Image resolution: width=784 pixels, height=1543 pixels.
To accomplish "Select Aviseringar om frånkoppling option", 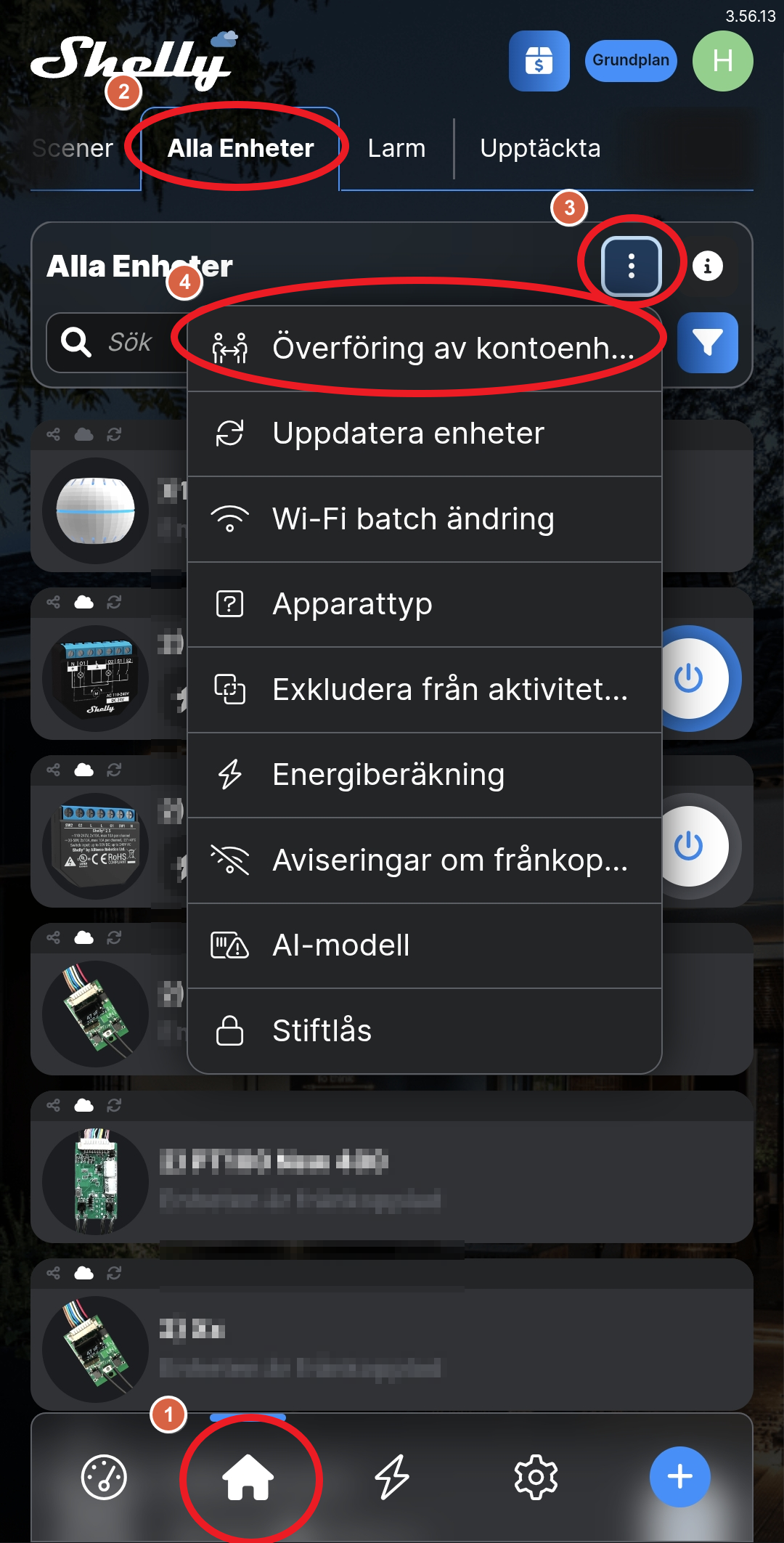I will coord(424,860).
